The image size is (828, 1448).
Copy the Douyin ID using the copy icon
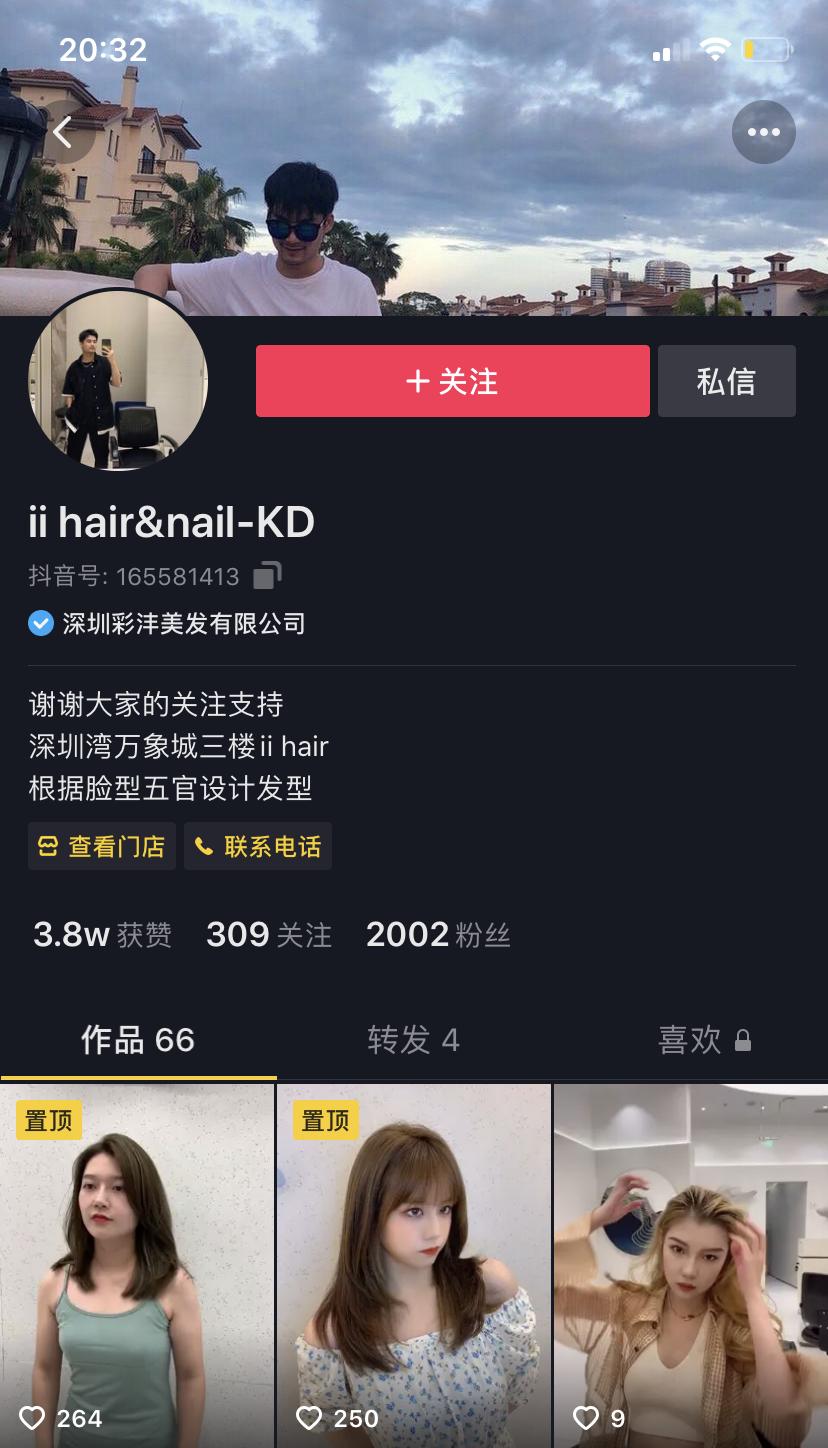click(266, 575)
